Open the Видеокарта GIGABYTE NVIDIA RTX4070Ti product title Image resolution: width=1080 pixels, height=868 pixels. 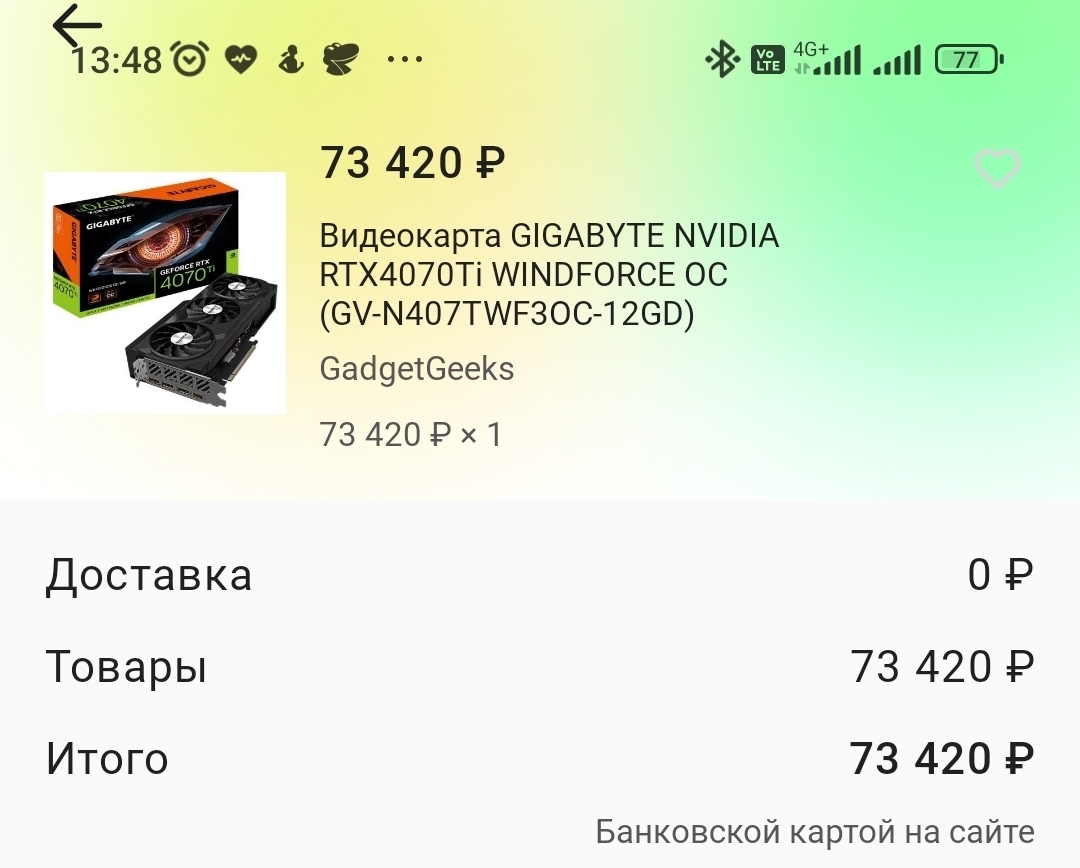(548, 275)
